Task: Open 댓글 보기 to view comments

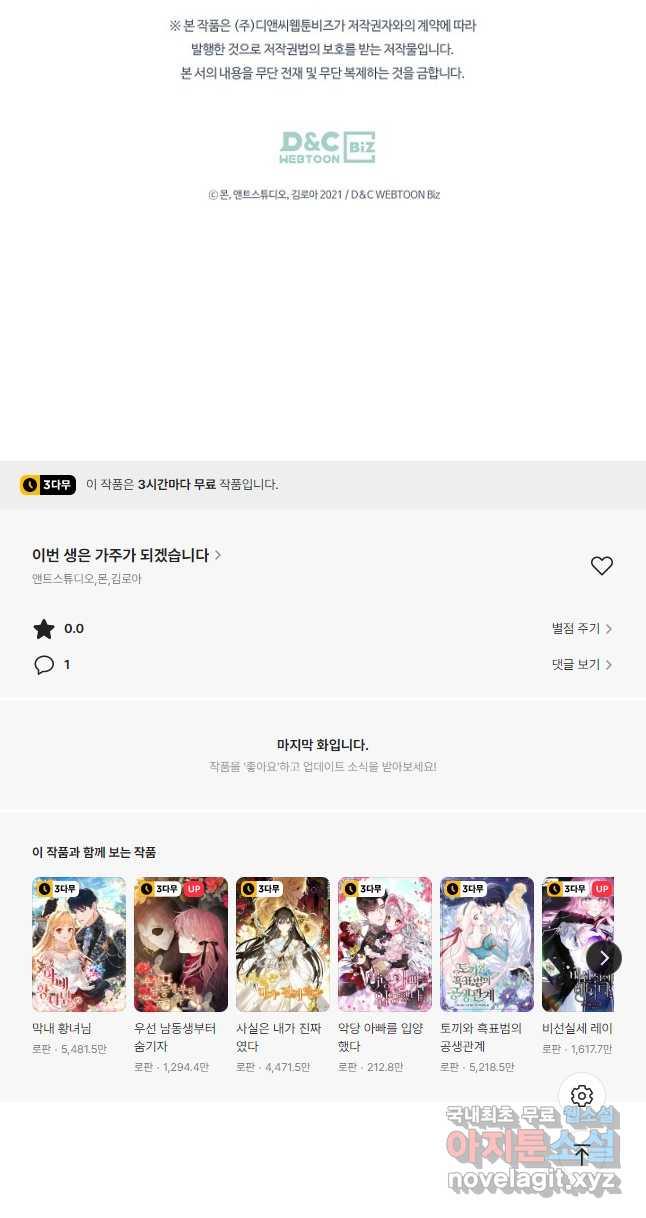Action: tap(582, 665)
